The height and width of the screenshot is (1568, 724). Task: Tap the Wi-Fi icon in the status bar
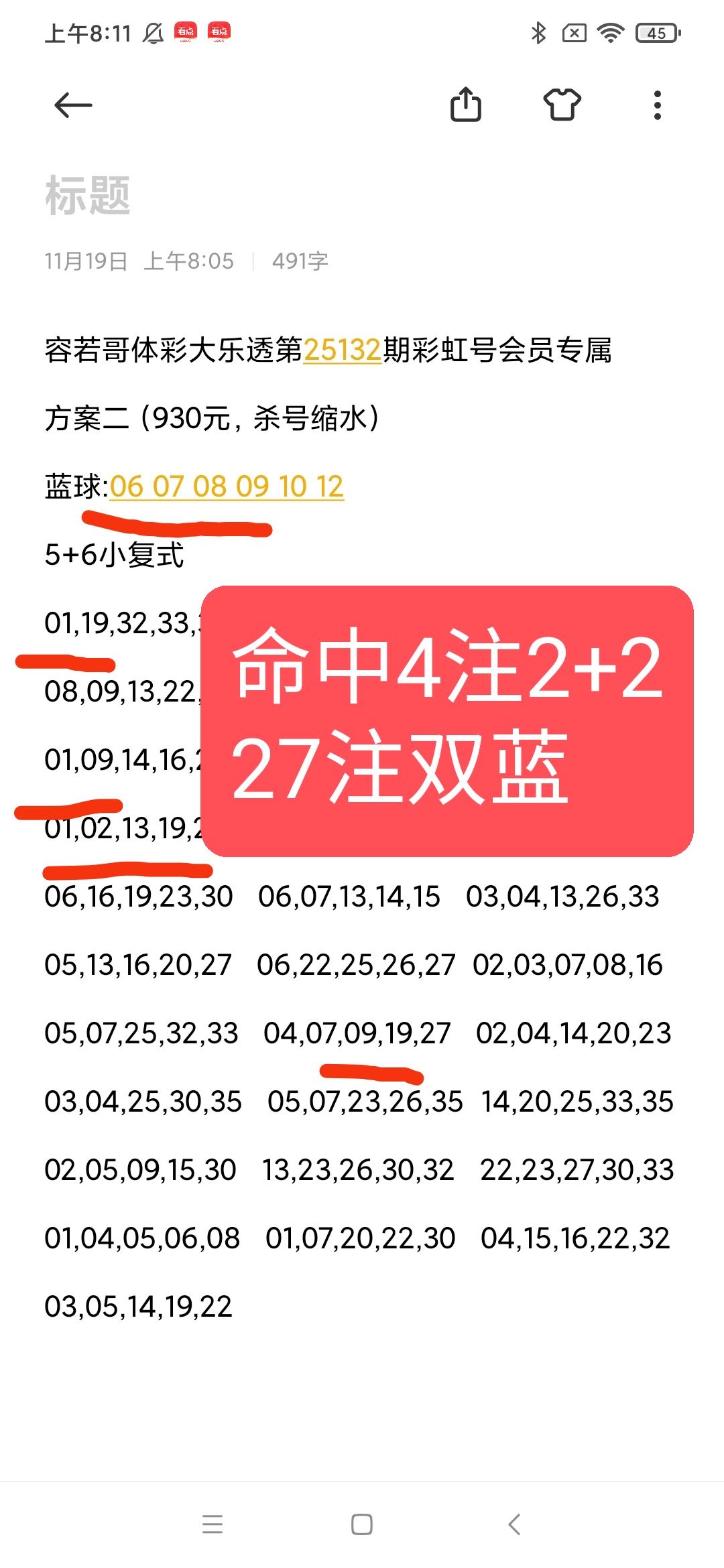611,31
